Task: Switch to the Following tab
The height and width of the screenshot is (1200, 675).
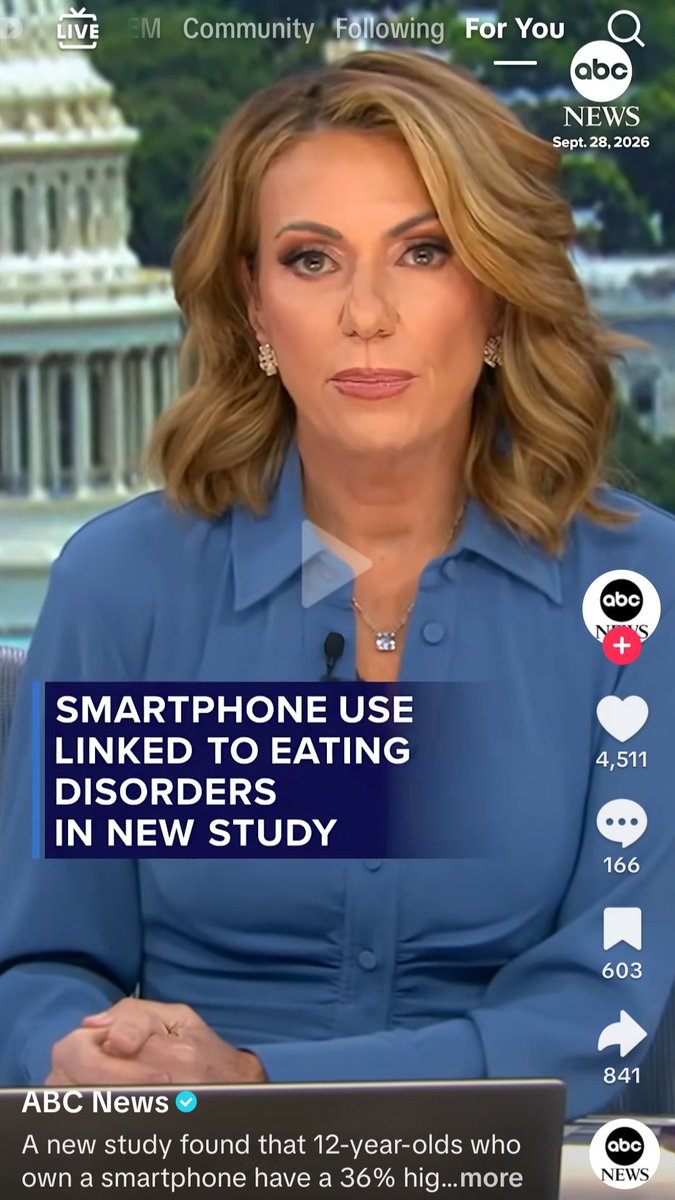Action: point(389,29)
